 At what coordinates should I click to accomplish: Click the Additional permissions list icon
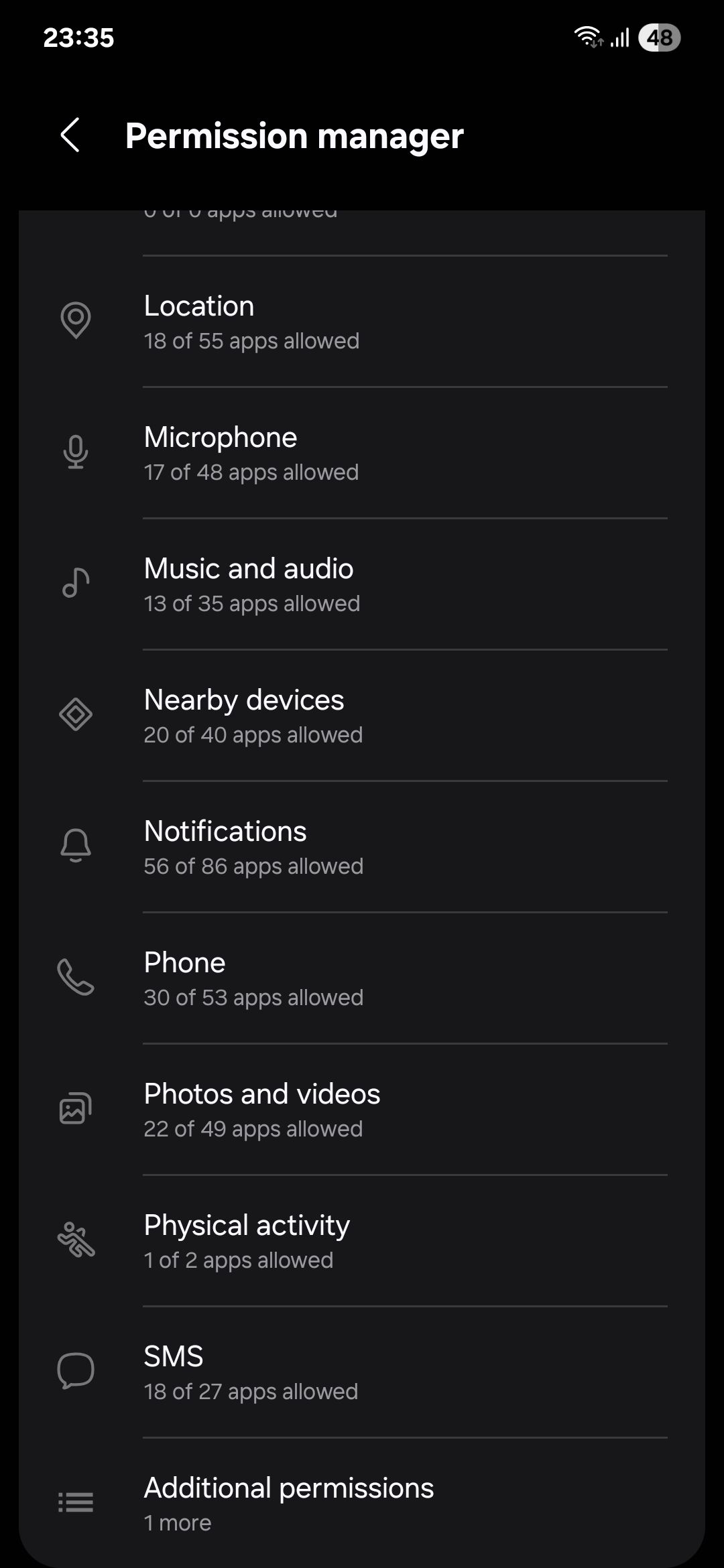point(76,1502)
